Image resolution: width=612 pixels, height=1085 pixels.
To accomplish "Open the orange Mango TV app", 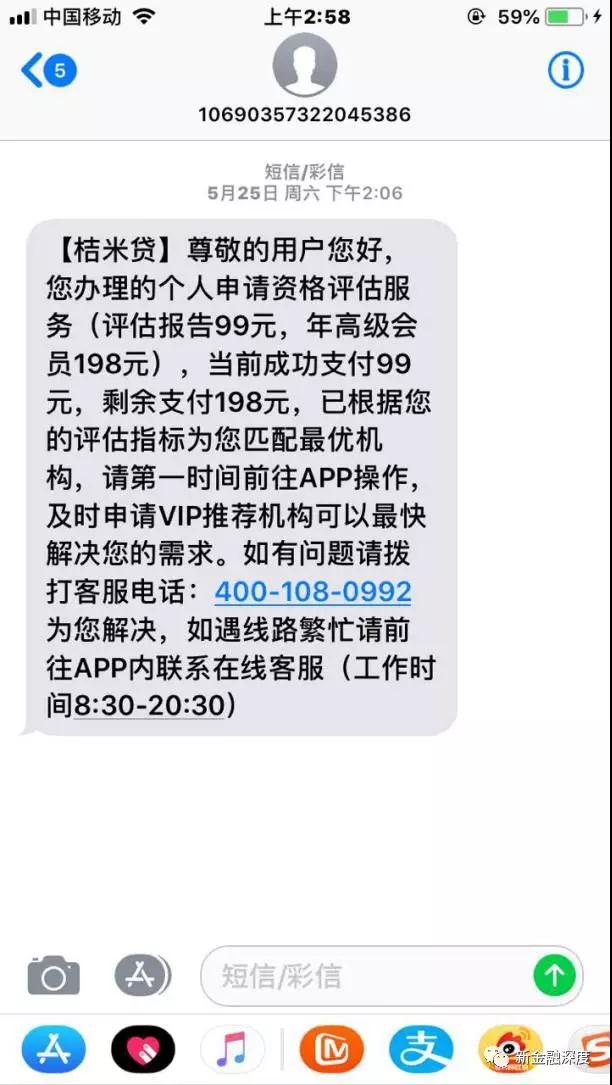I will [332, 1049].
